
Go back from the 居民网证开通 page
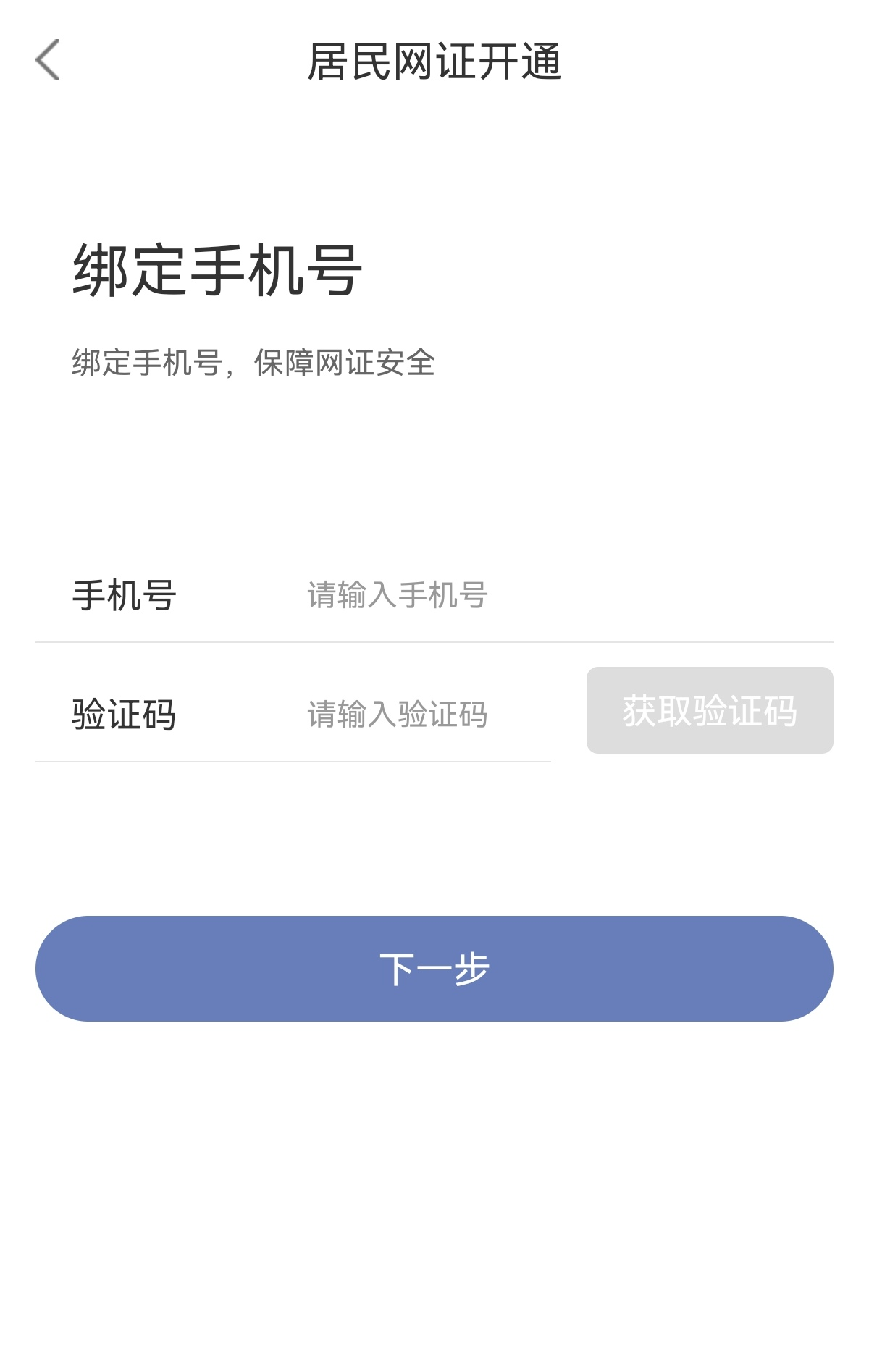(48, 60)
